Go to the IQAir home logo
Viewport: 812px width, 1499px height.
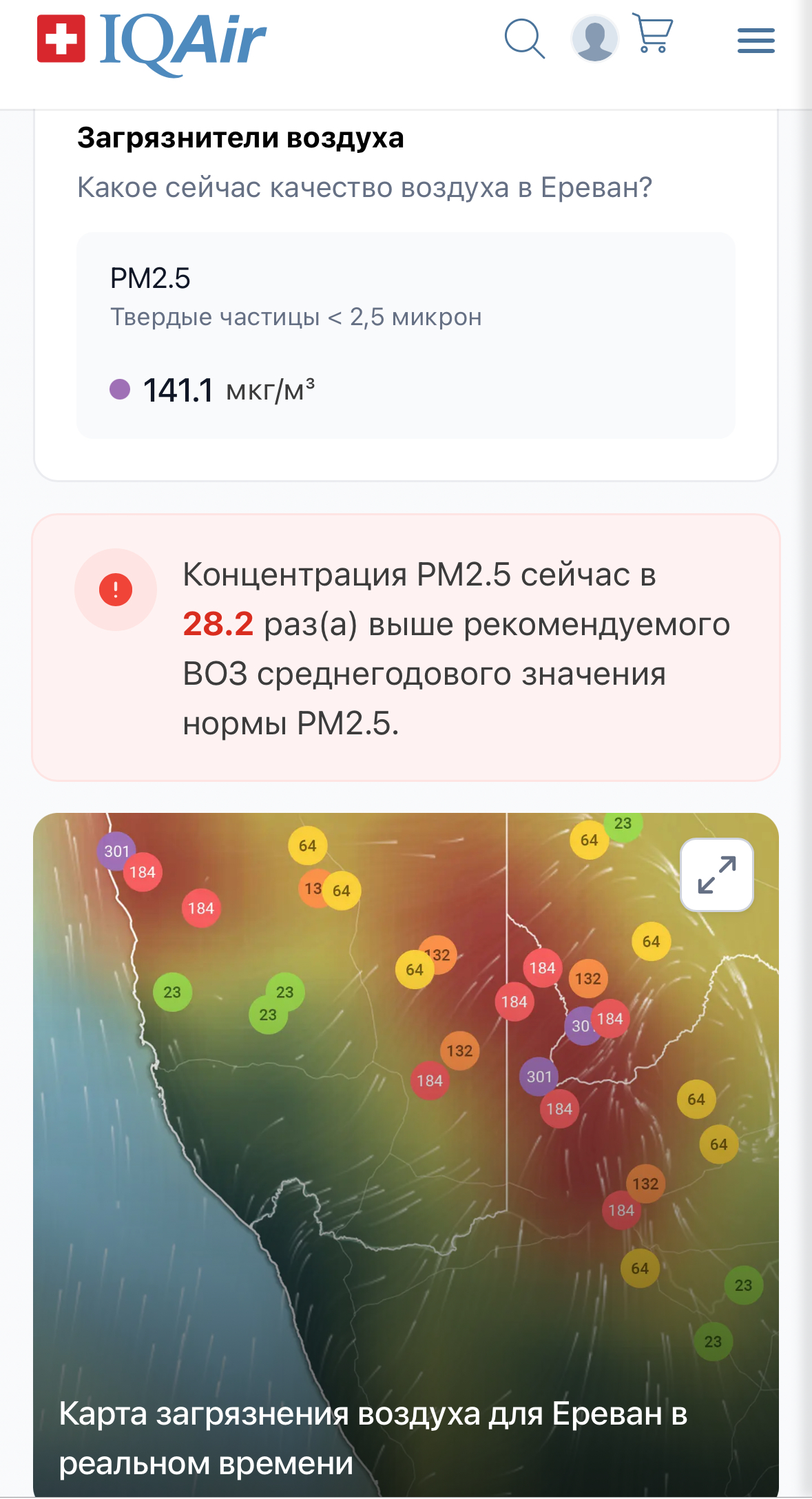tap(152, 43)
